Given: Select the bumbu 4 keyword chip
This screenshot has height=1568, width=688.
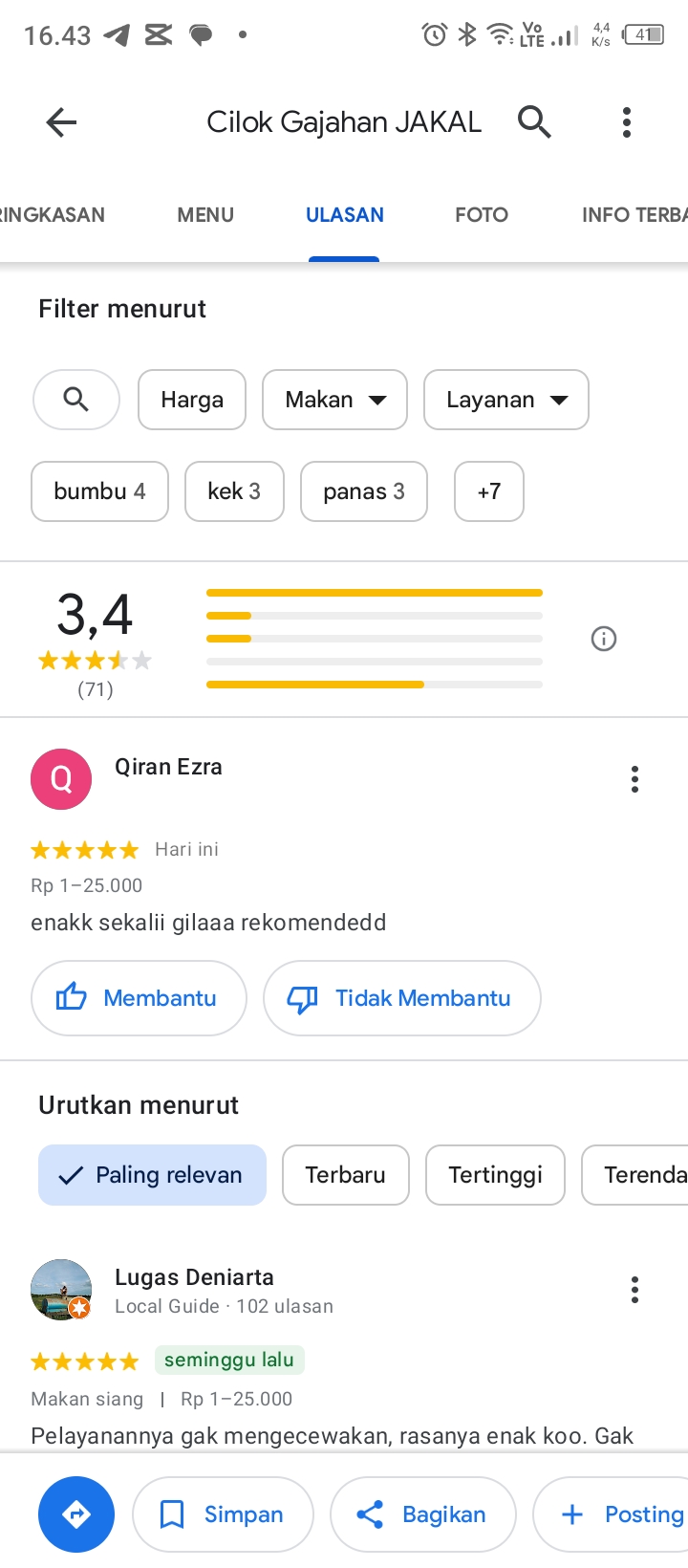Looking at the screenshot, I should [99, 491].
